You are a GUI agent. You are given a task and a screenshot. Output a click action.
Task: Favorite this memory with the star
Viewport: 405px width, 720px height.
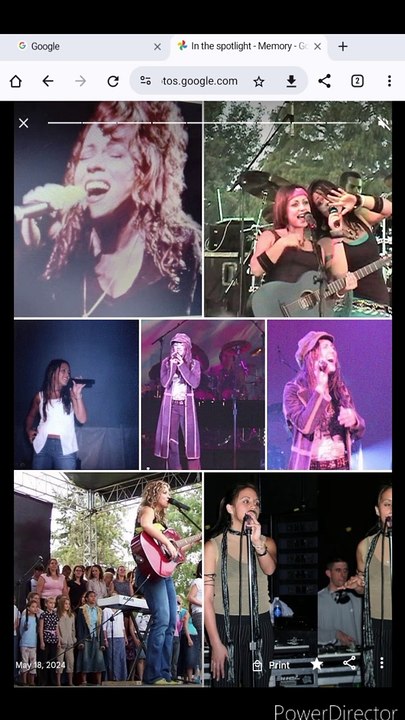[316, 664]
